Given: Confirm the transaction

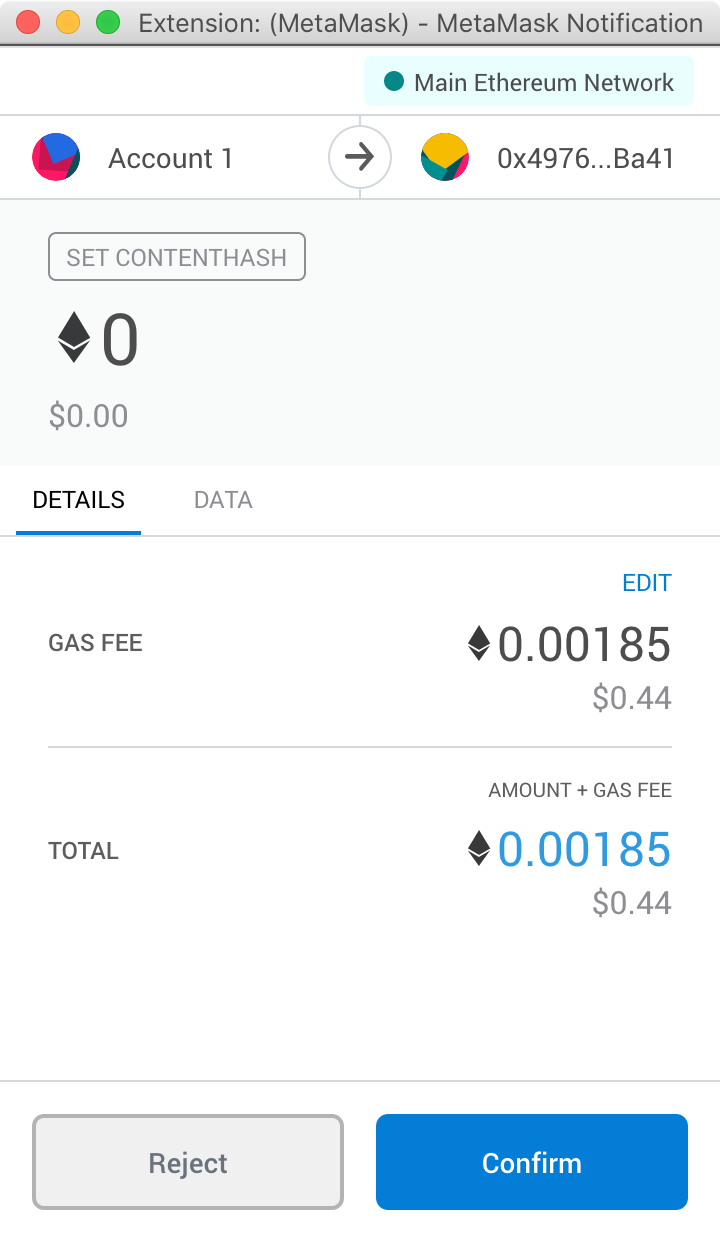Looking at the screenshot, I should (x=531, y=1162).
